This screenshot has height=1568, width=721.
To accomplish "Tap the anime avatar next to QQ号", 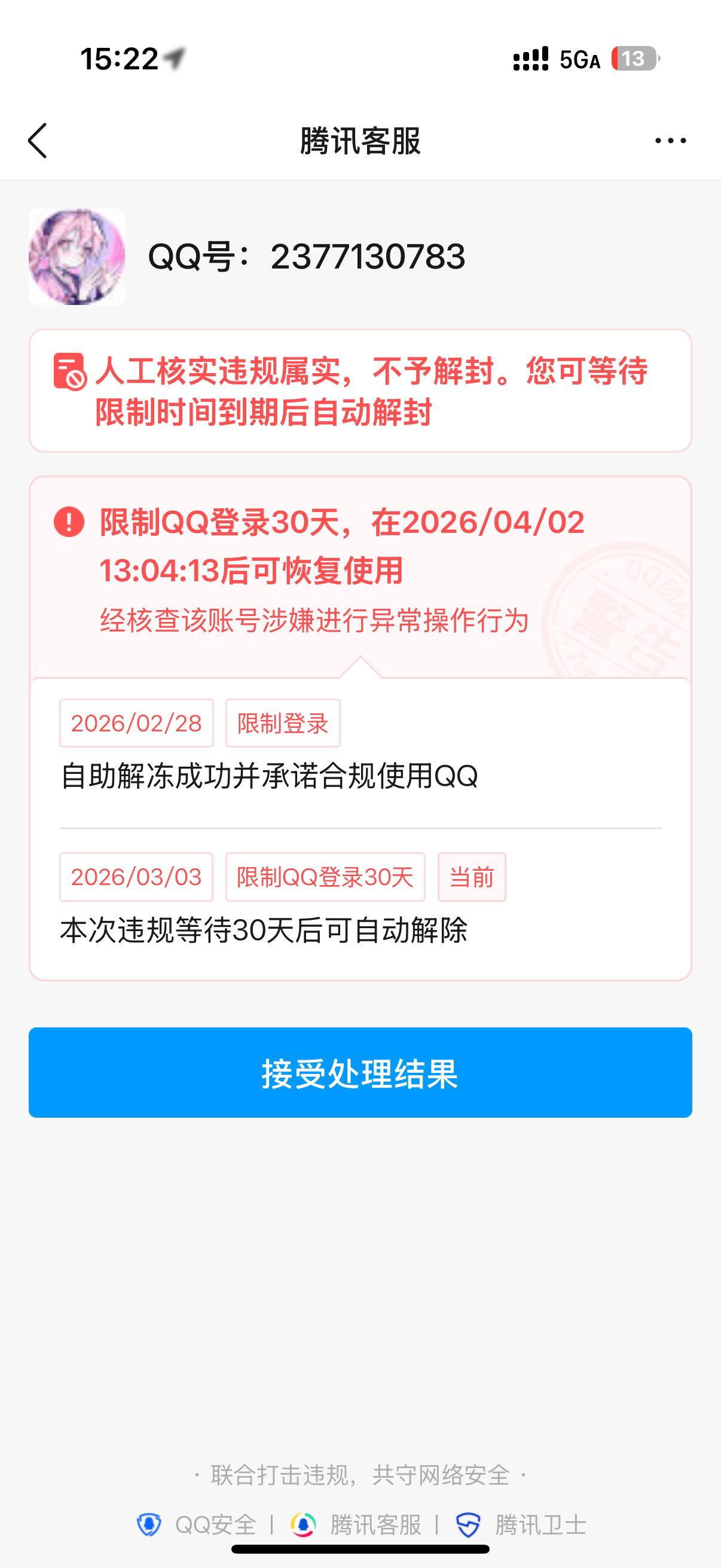I will [x=77, y=257].
